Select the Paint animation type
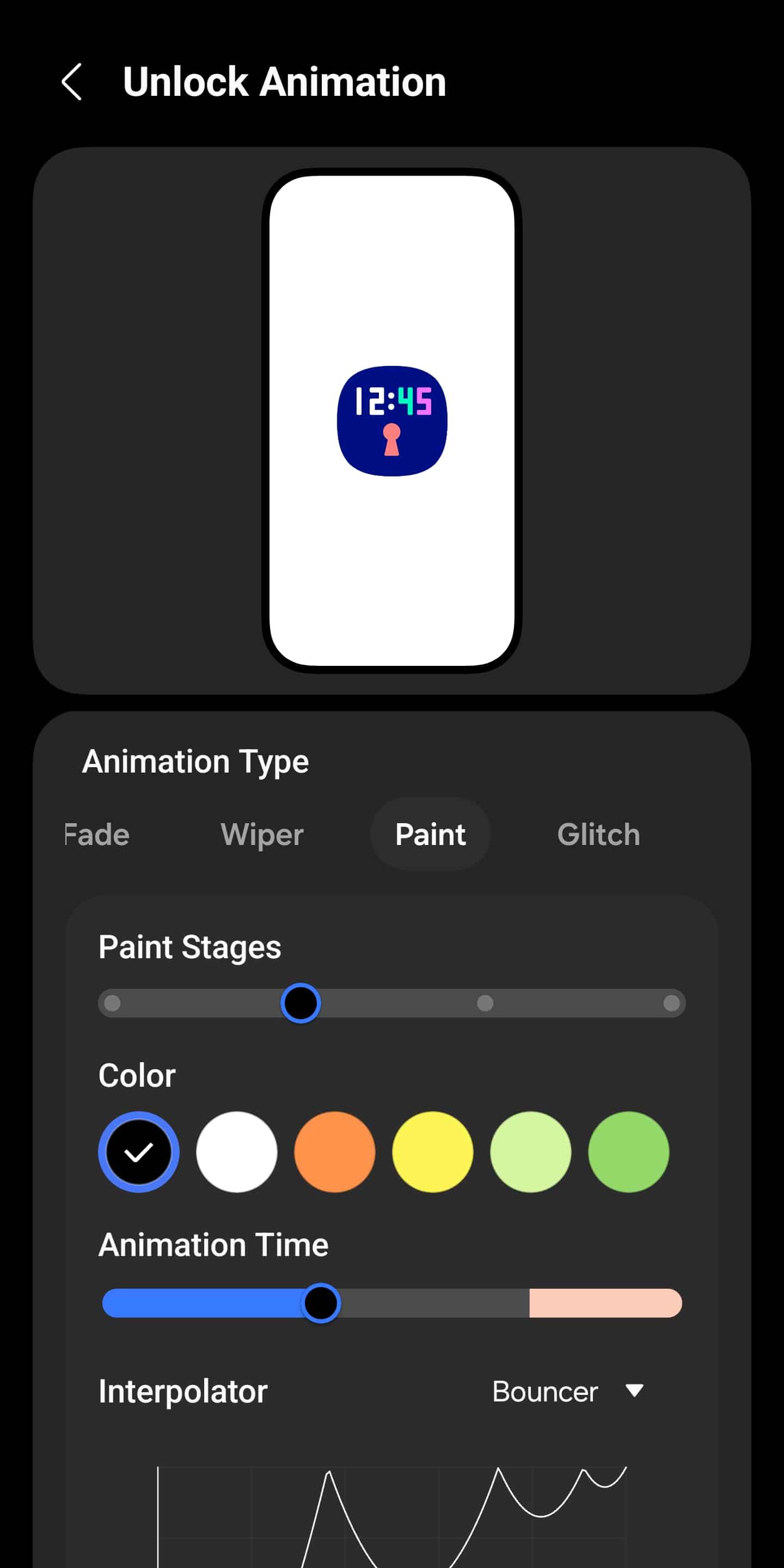 click(430, 834)
